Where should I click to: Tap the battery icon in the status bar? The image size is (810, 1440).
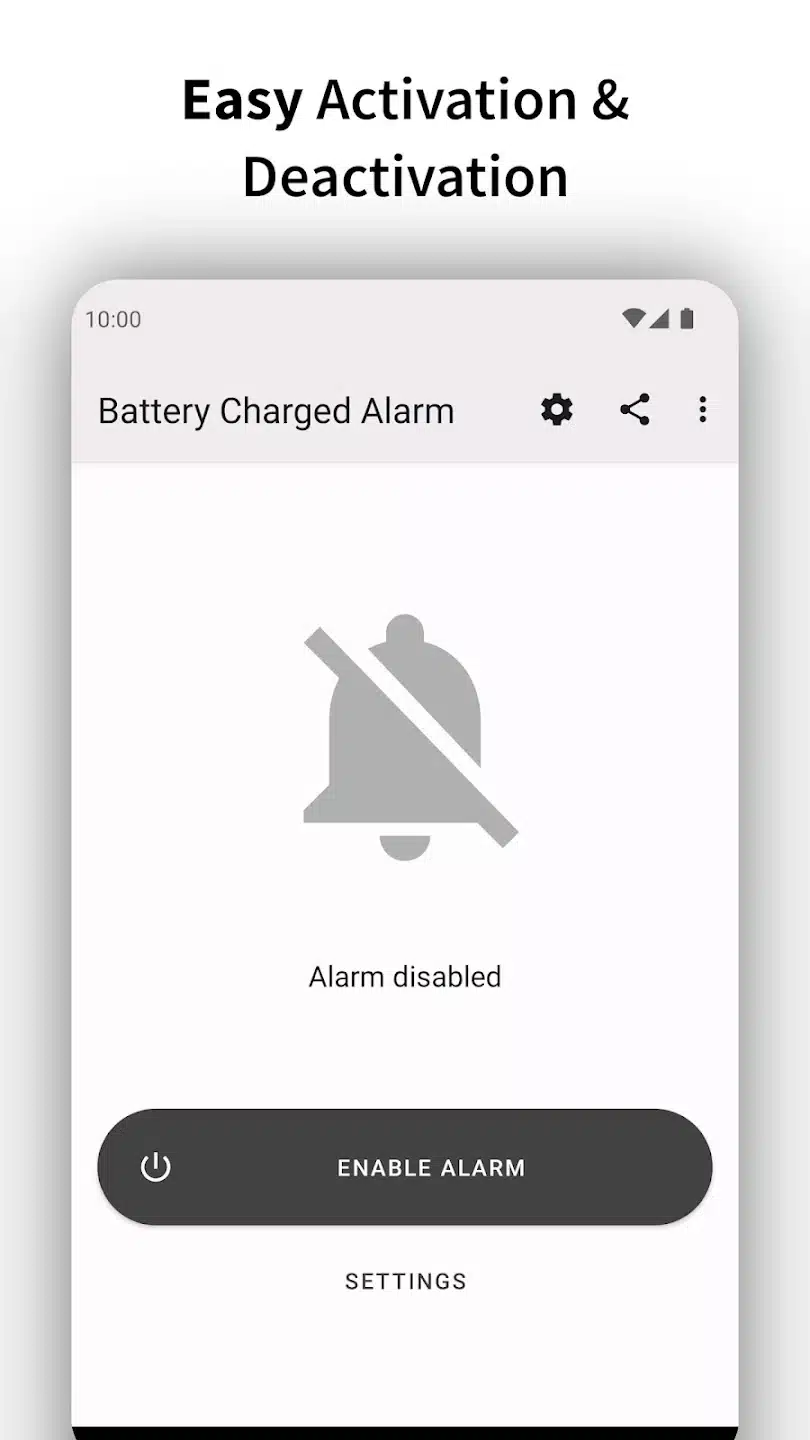[x=686, y=318]
